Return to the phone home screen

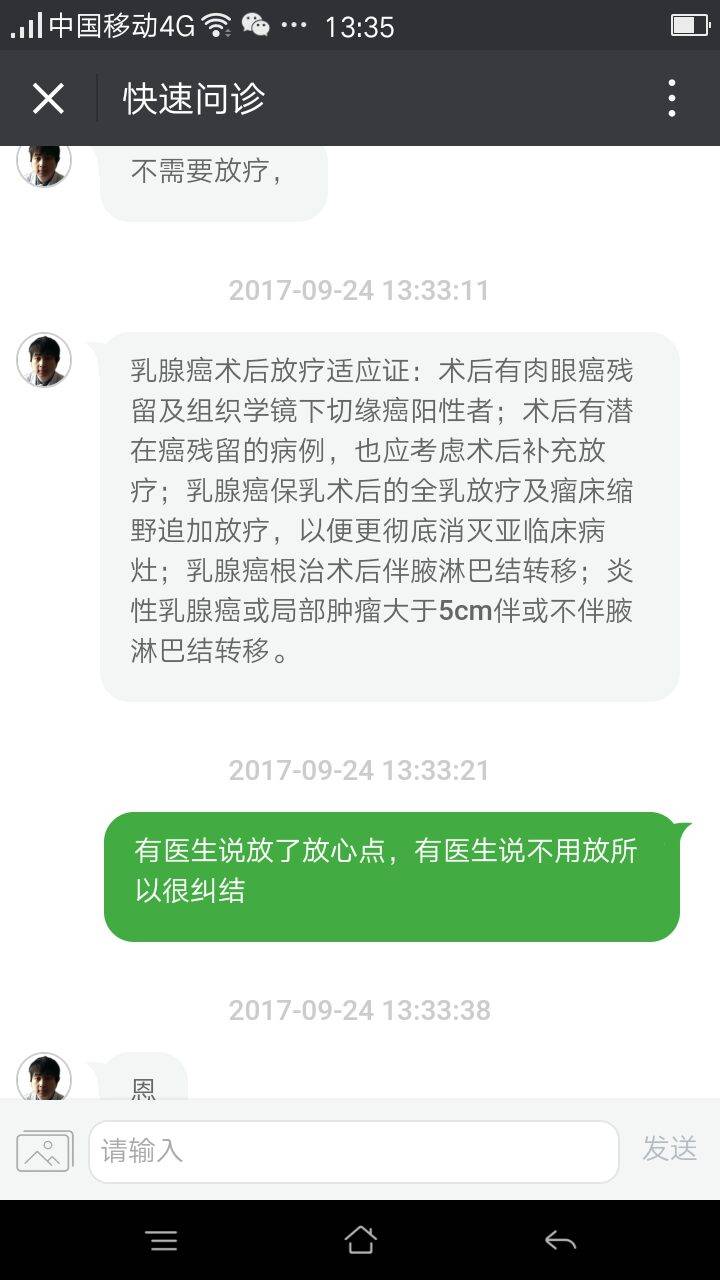(x=360, y=1241)
